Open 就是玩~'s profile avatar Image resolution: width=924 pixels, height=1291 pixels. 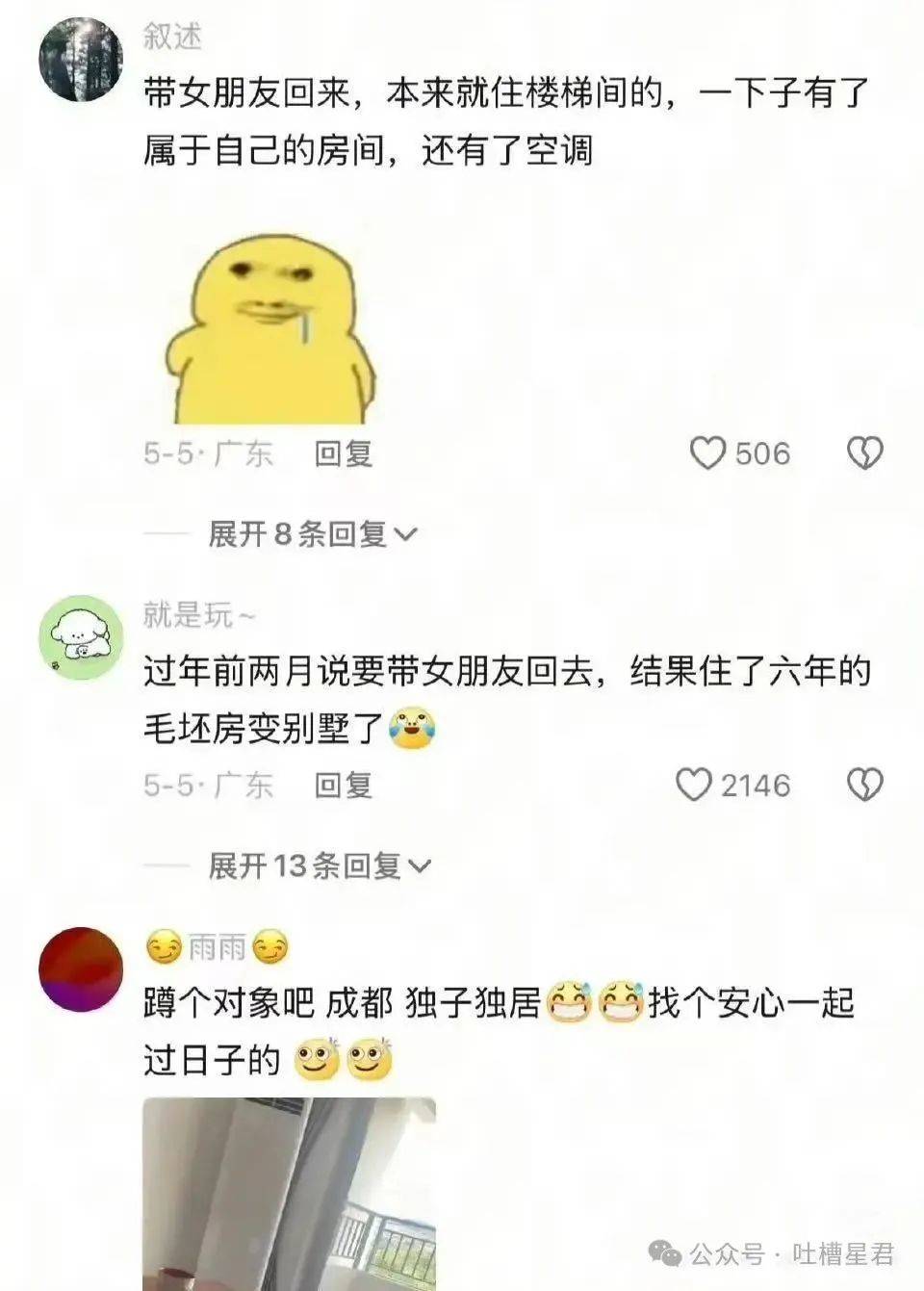click(81, 637)
